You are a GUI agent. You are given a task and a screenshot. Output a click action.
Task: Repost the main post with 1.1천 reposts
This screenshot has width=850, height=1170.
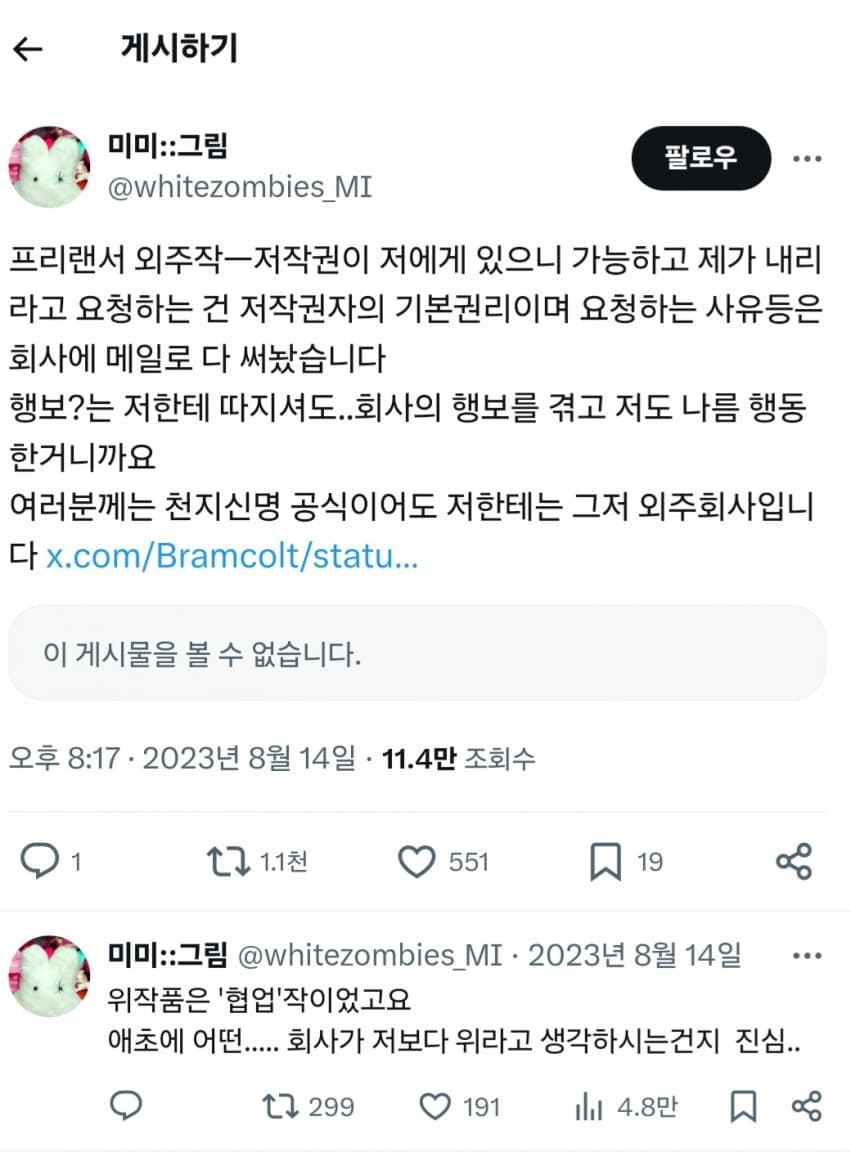[227, 862]
